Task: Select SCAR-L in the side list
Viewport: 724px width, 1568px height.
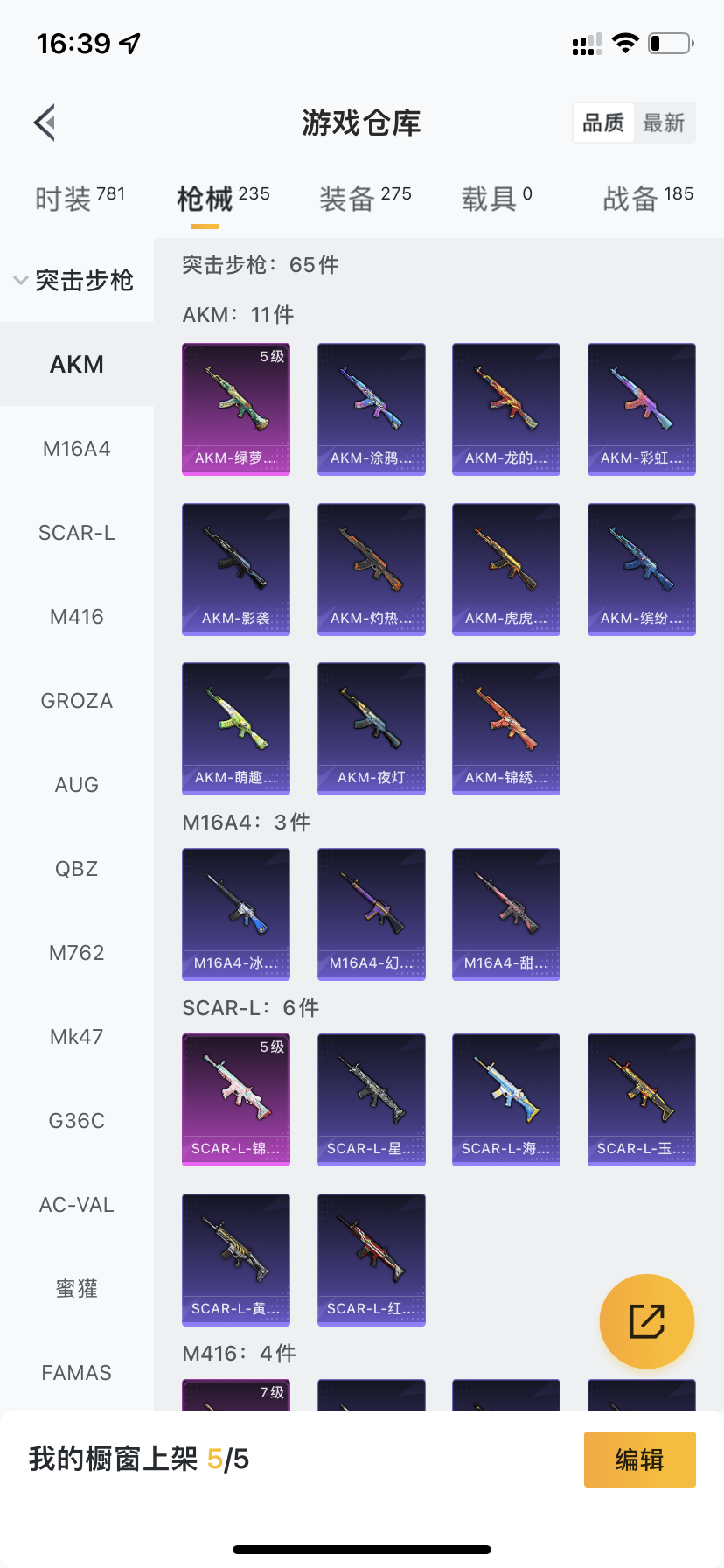Action: 77,533
